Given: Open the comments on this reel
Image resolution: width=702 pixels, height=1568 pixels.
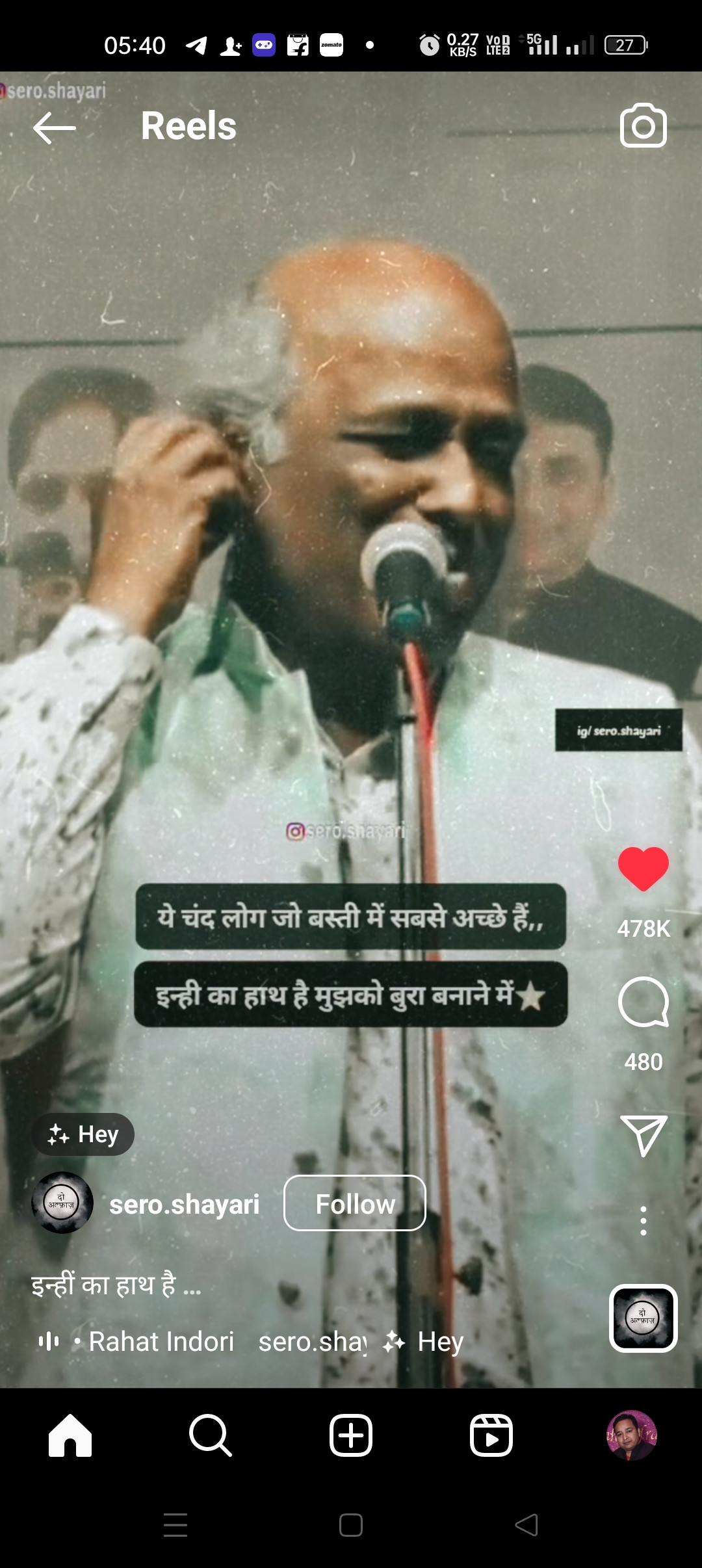Looking at the screenshot, I should [643, 1002].
